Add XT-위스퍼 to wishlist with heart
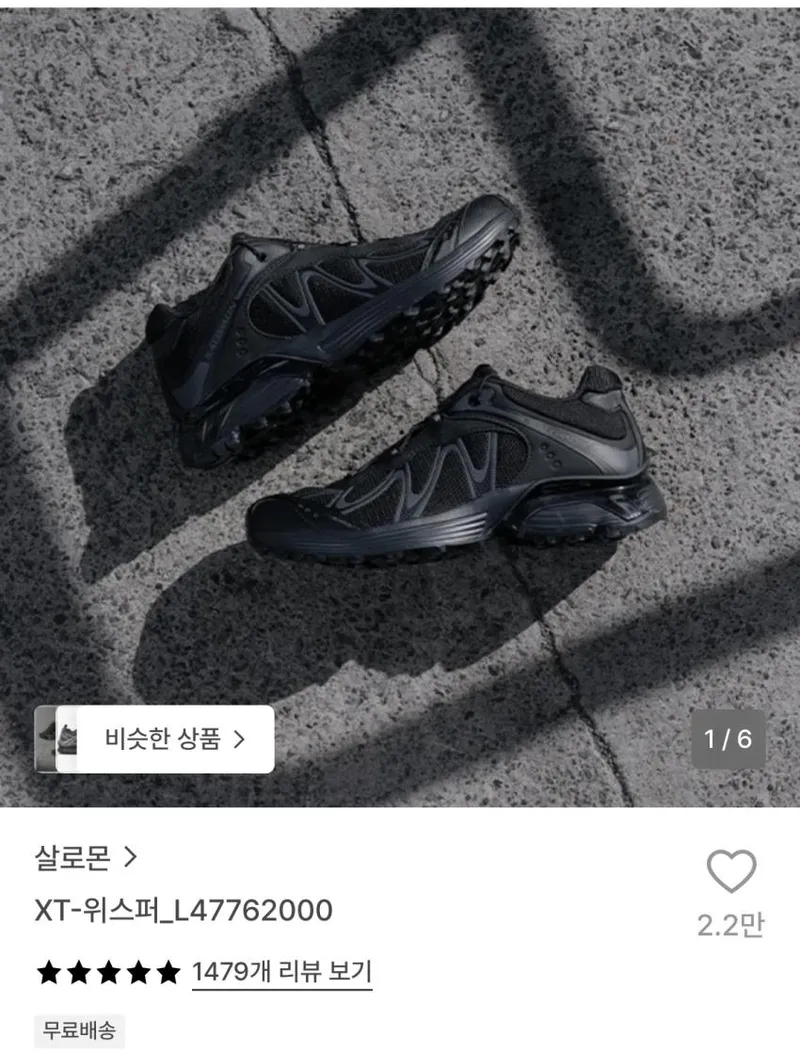800x1064 pixels. 731,871
